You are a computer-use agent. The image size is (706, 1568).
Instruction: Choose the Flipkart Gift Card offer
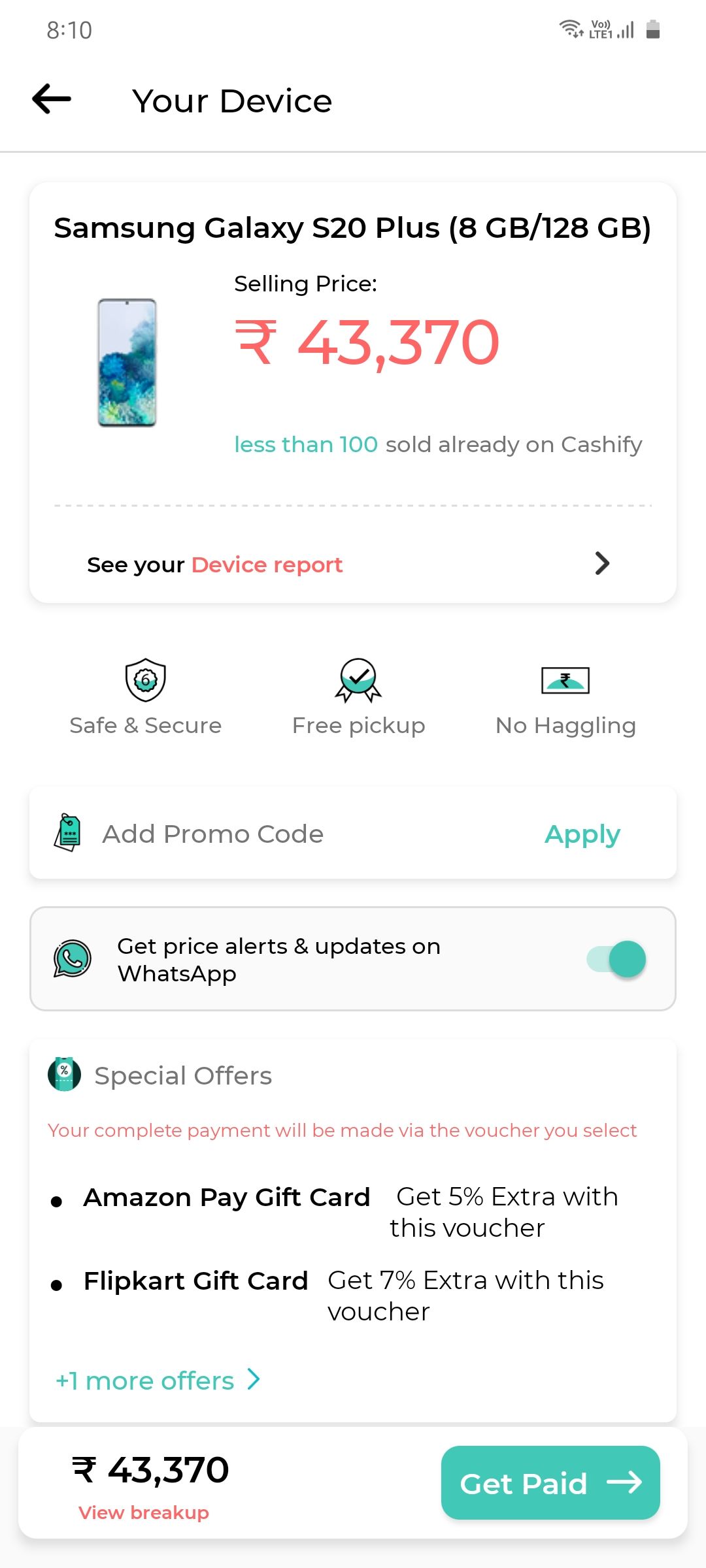click(x=195, y=1281)
